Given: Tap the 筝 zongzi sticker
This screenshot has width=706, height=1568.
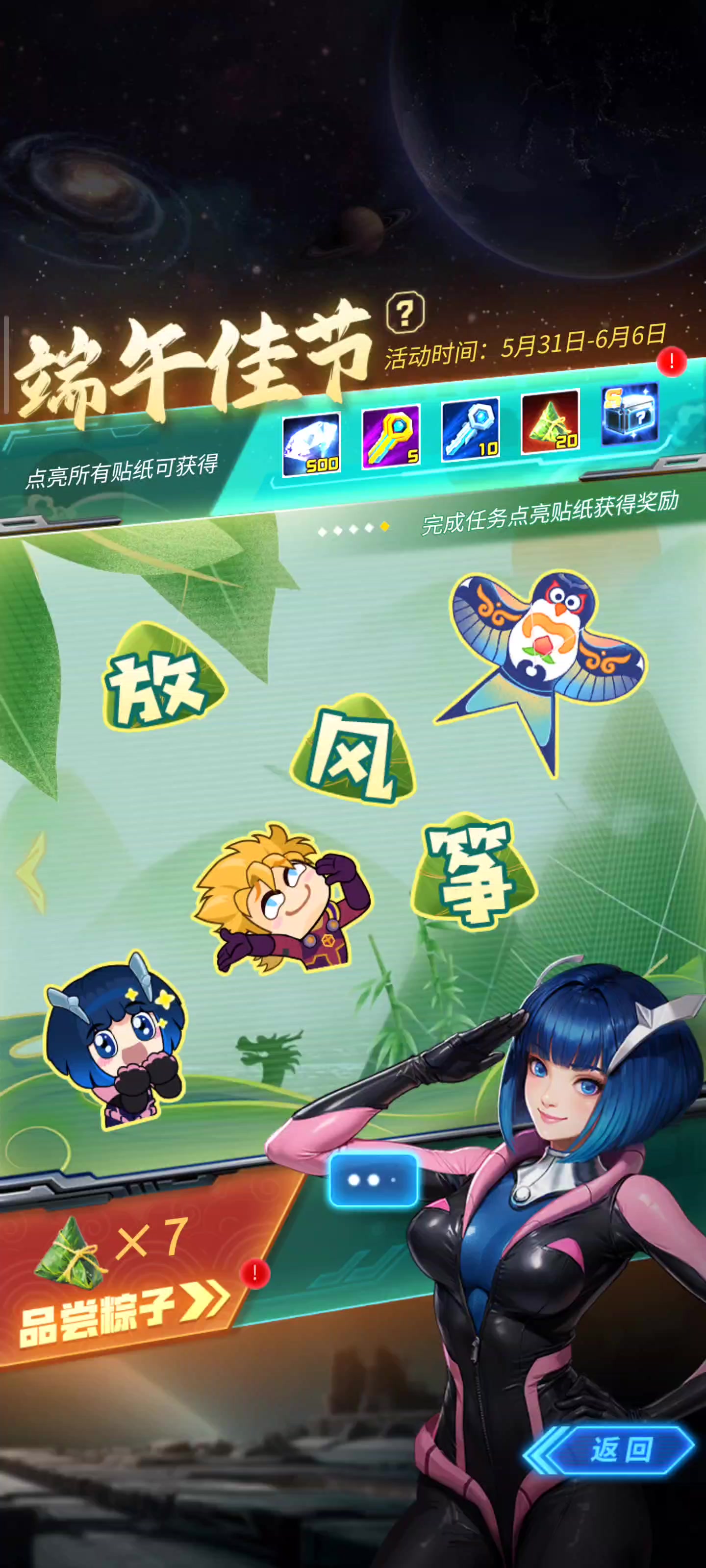Looking at the screenshot, I should 473,872.
